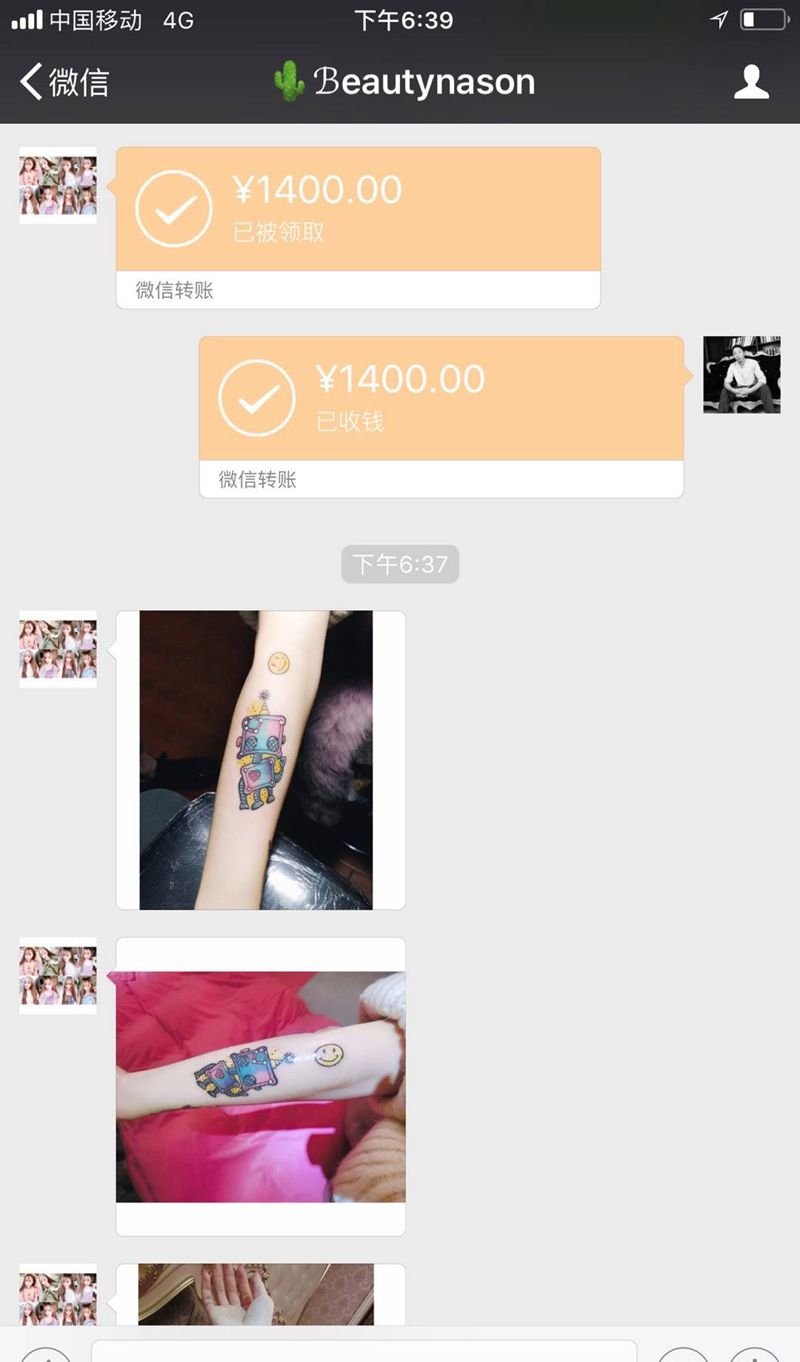Open the partly visible photo at the bottom
Viewport: 800px width, 1362px height.
pos(256,1294)
